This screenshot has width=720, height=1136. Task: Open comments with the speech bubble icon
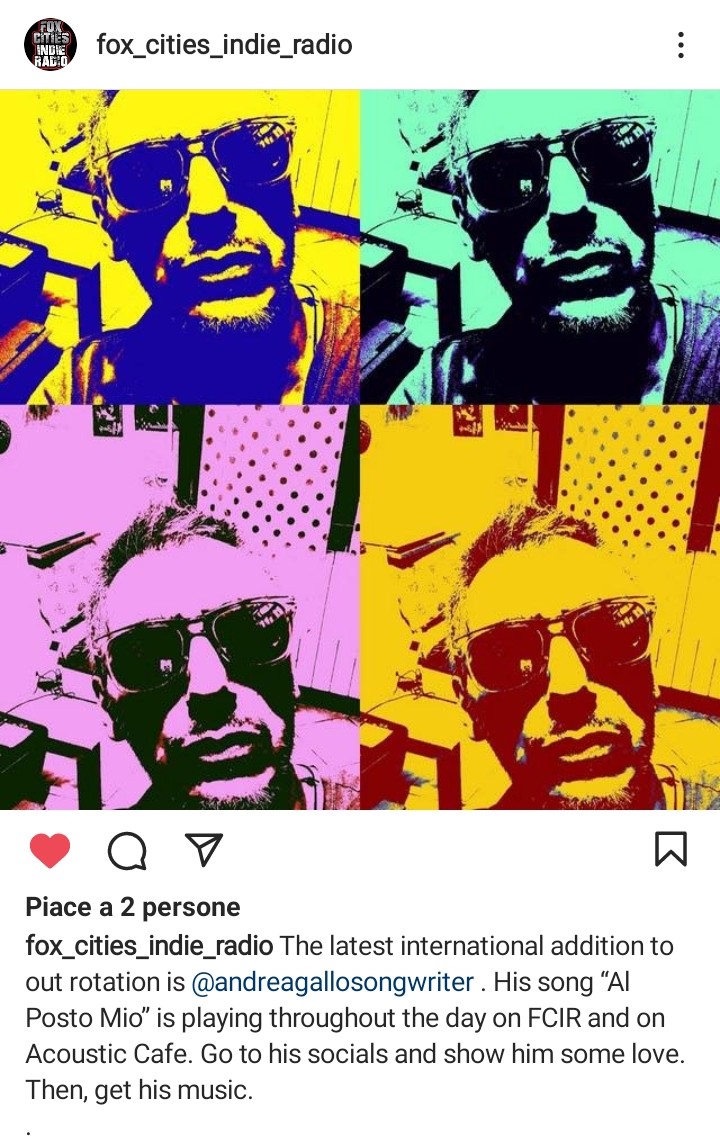pyautogui.click(x=127, y=851)
